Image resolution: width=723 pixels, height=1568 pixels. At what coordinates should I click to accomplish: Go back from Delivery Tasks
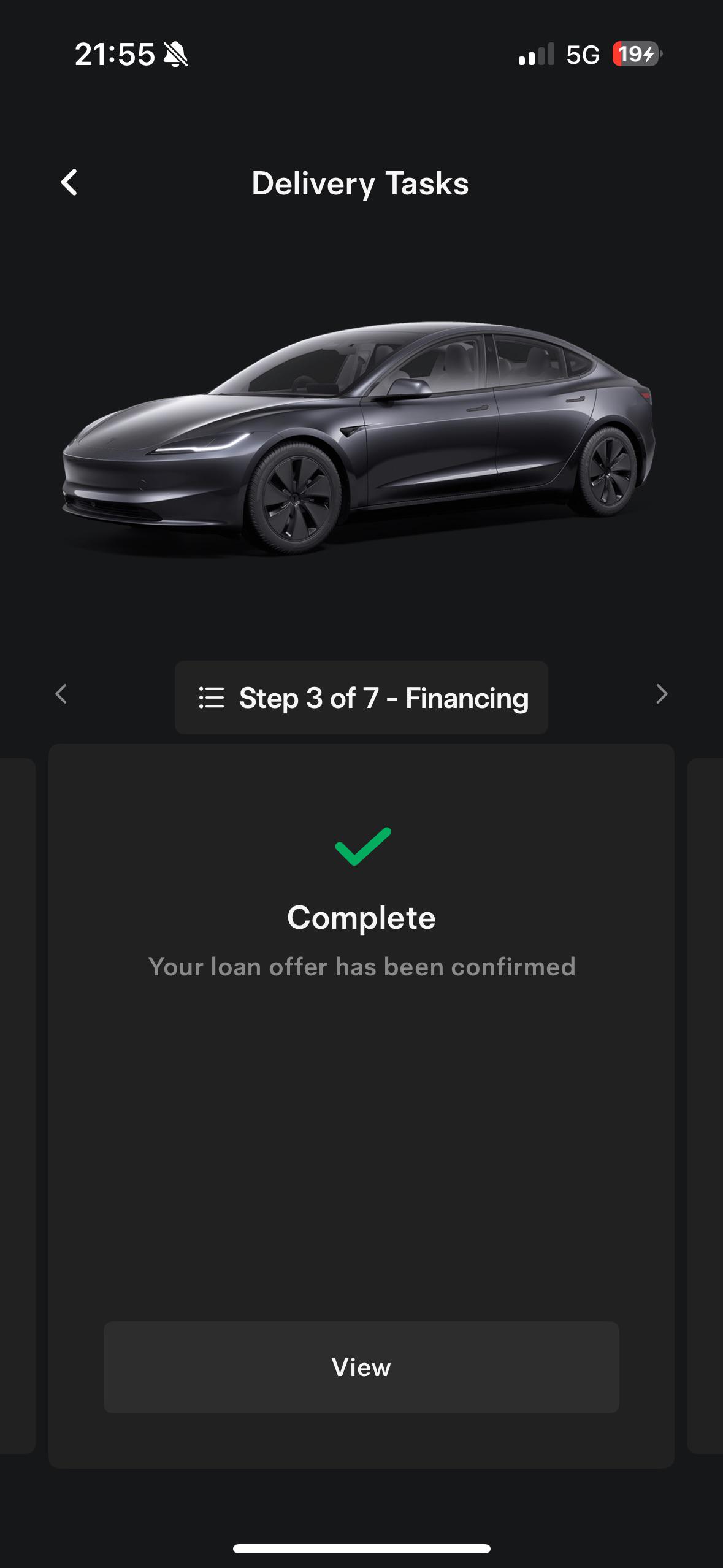(x=69, y=183)
